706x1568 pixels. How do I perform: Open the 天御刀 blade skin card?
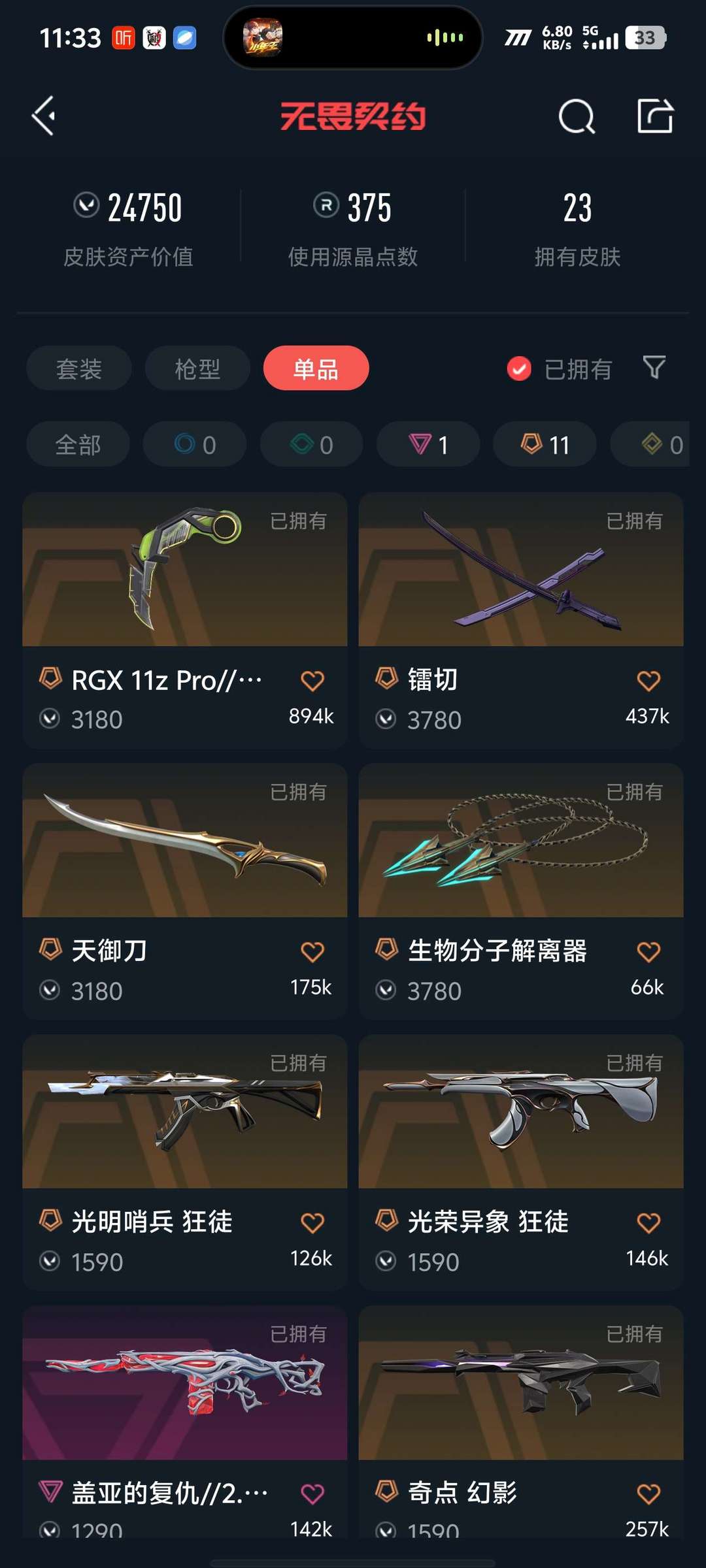point(185,891)
